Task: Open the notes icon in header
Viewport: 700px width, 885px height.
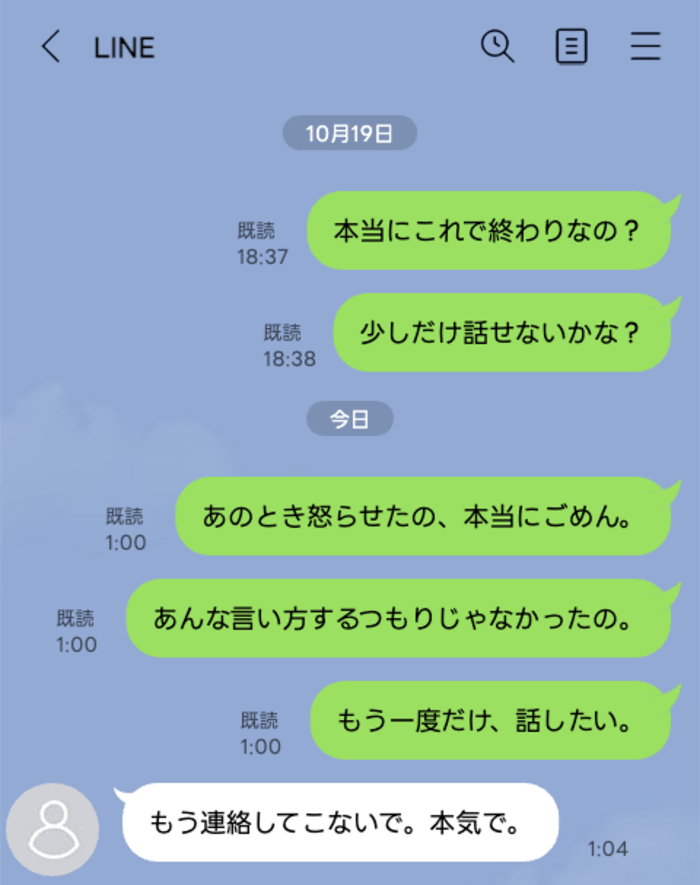Action: click(x=571, y=47)
